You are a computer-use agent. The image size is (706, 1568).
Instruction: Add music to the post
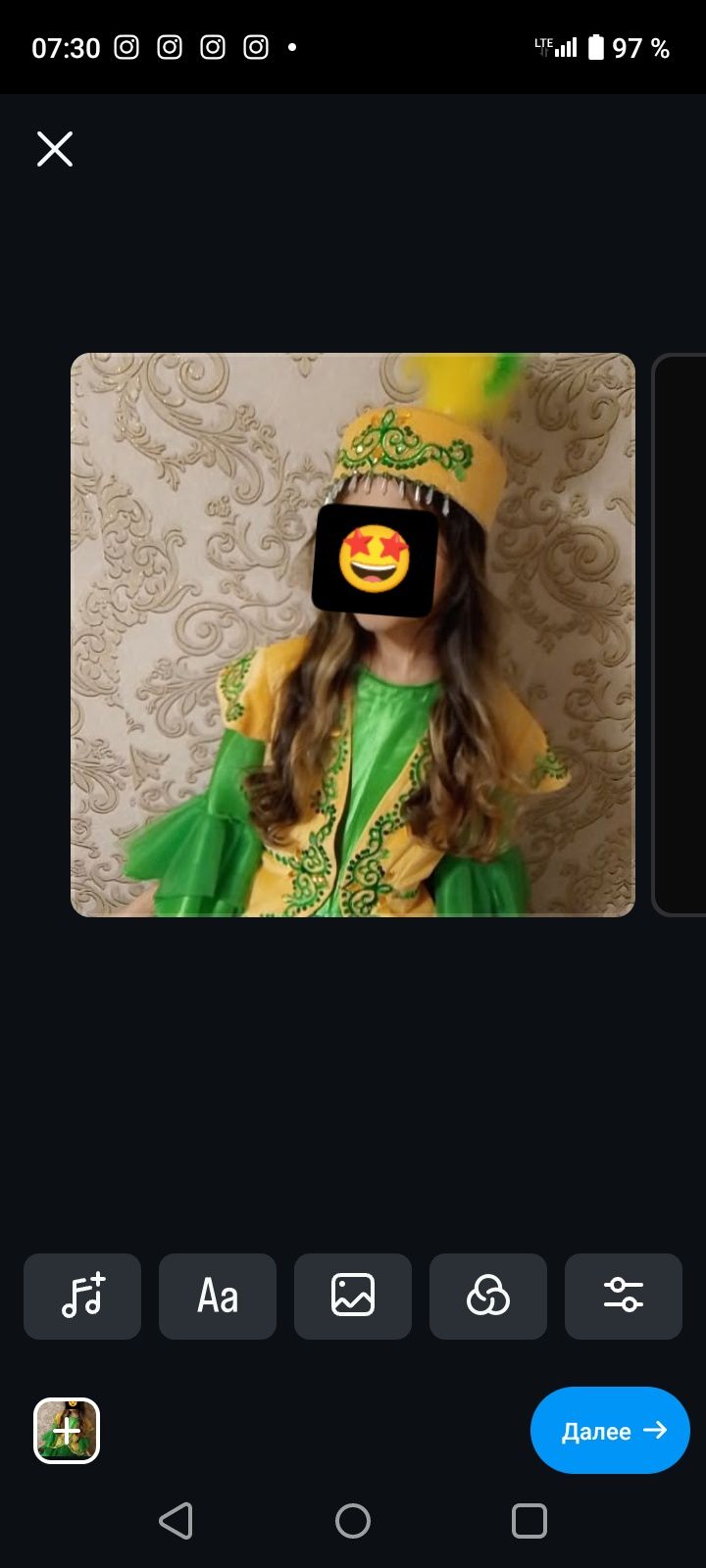click(x=82, y=1296)
